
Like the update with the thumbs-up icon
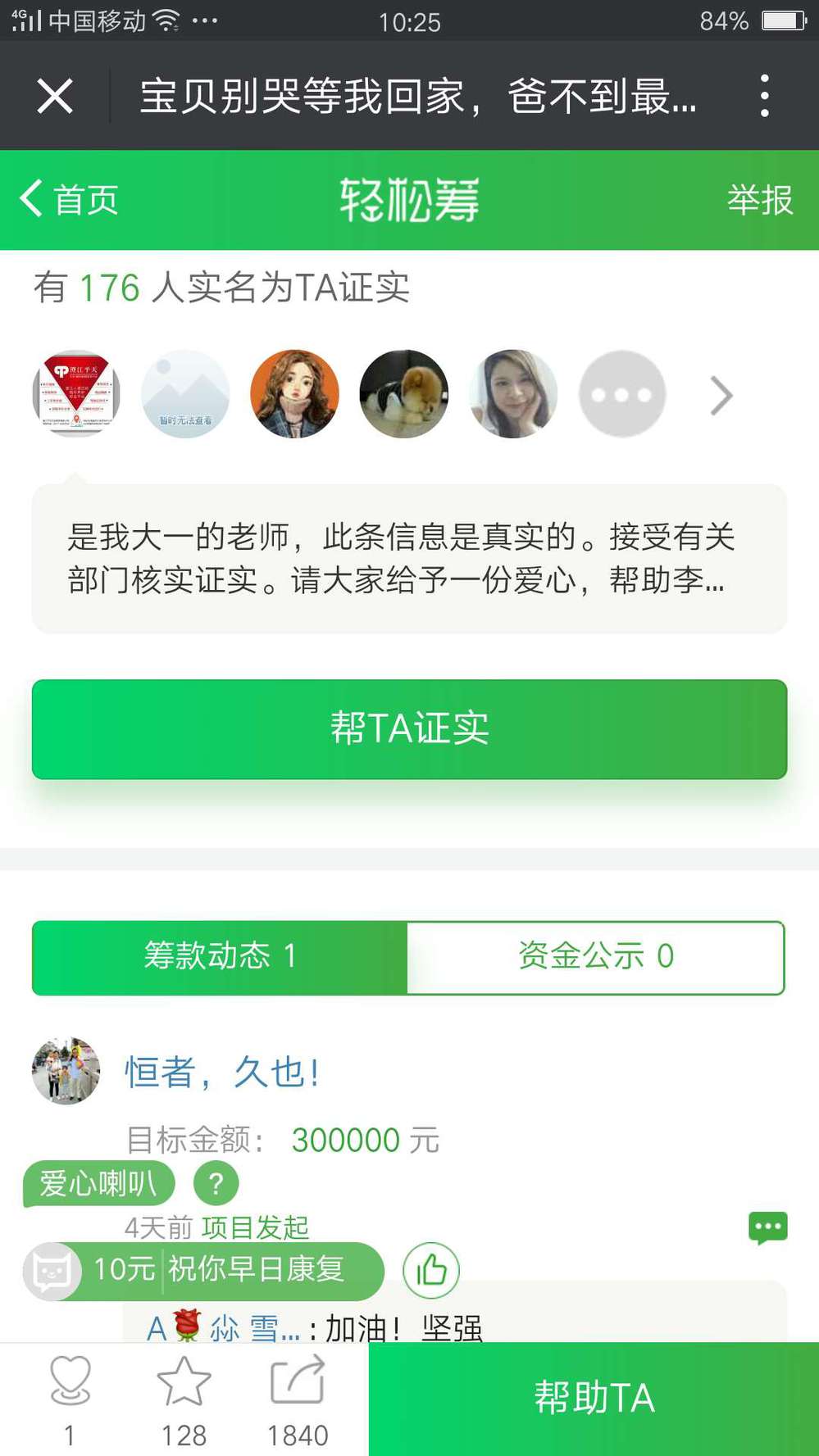point(431,1270)
